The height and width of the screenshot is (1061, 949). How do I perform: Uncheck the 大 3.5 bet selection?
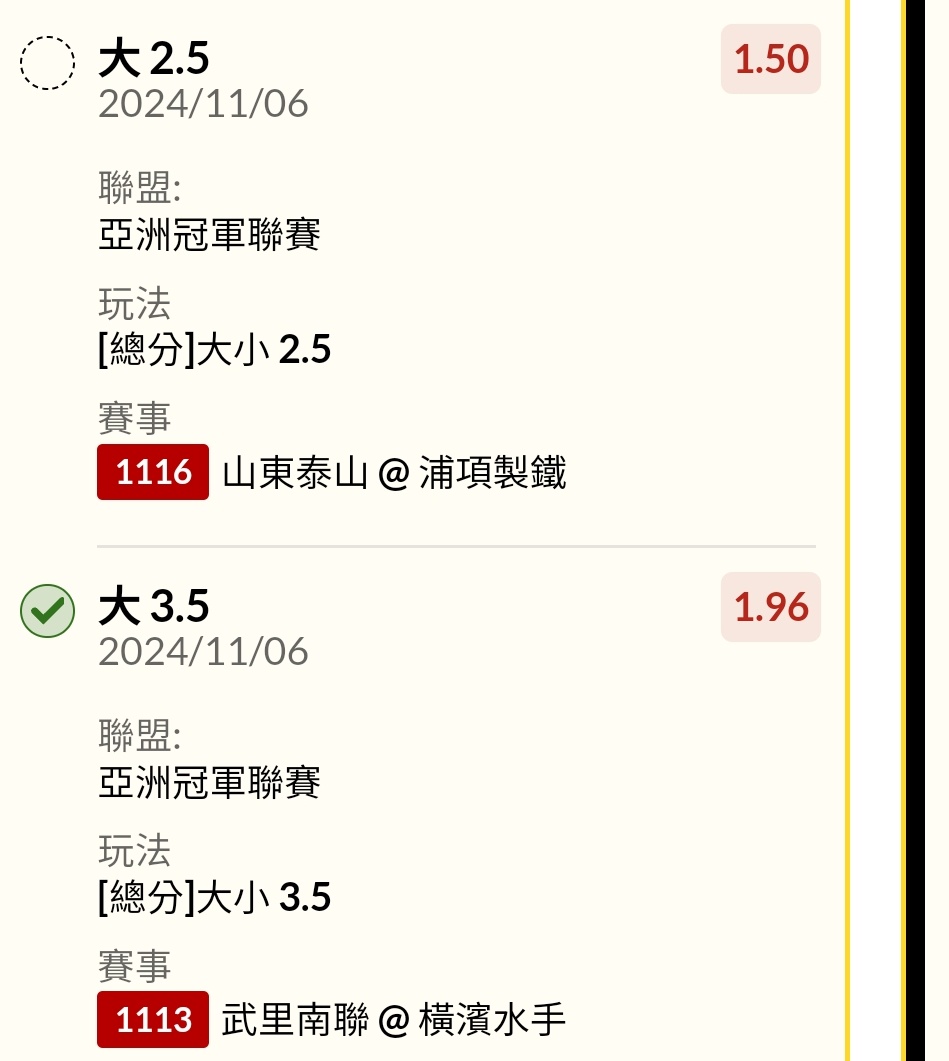47,610
